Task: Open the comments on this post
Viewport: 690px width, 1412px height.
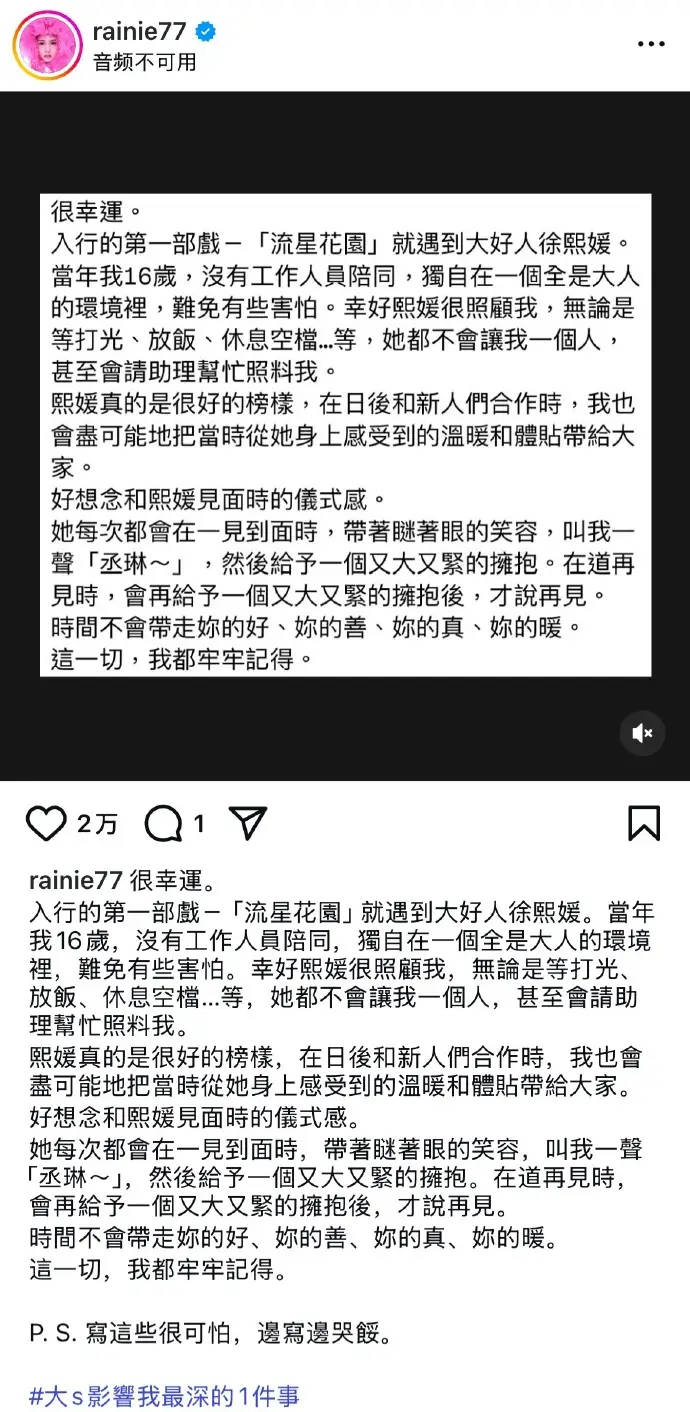Action: (x=163, y=823)
